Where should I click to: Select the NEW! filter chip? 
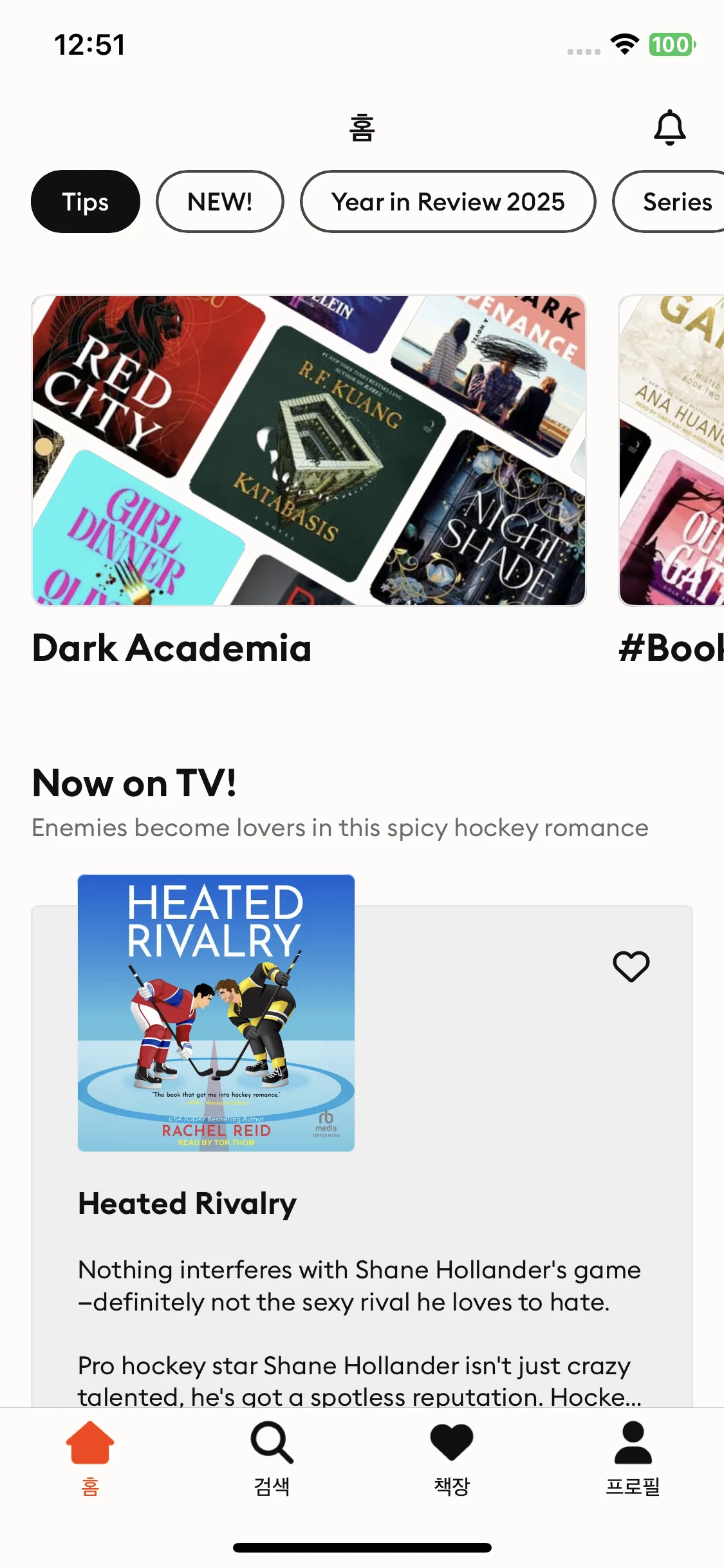point(219,201)
